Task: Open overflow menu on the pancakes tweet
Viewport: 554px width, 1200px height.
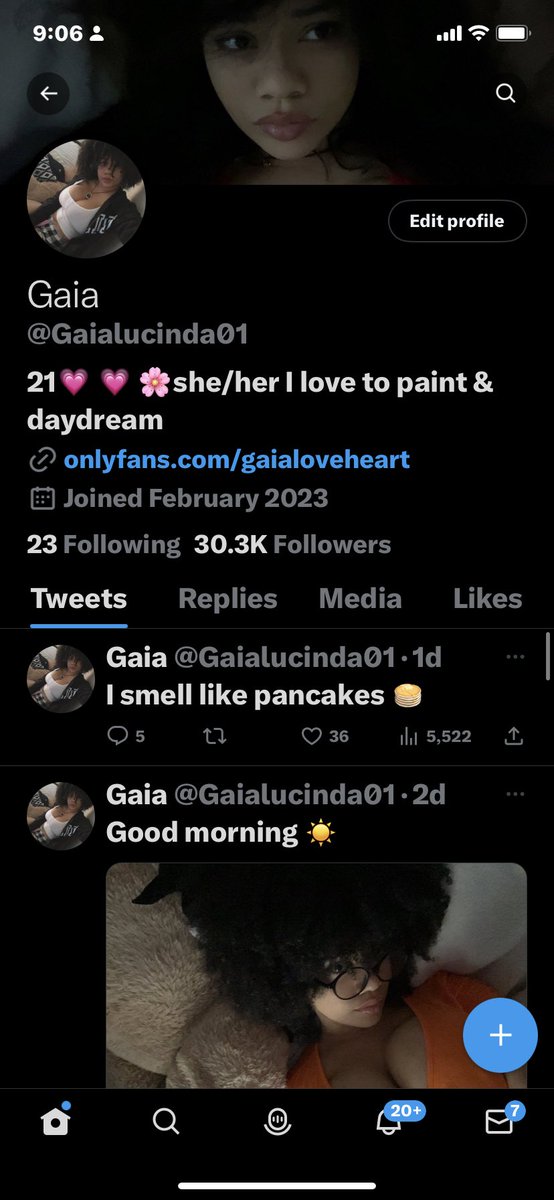Action: pyautogui.click(x=515, y=657)
